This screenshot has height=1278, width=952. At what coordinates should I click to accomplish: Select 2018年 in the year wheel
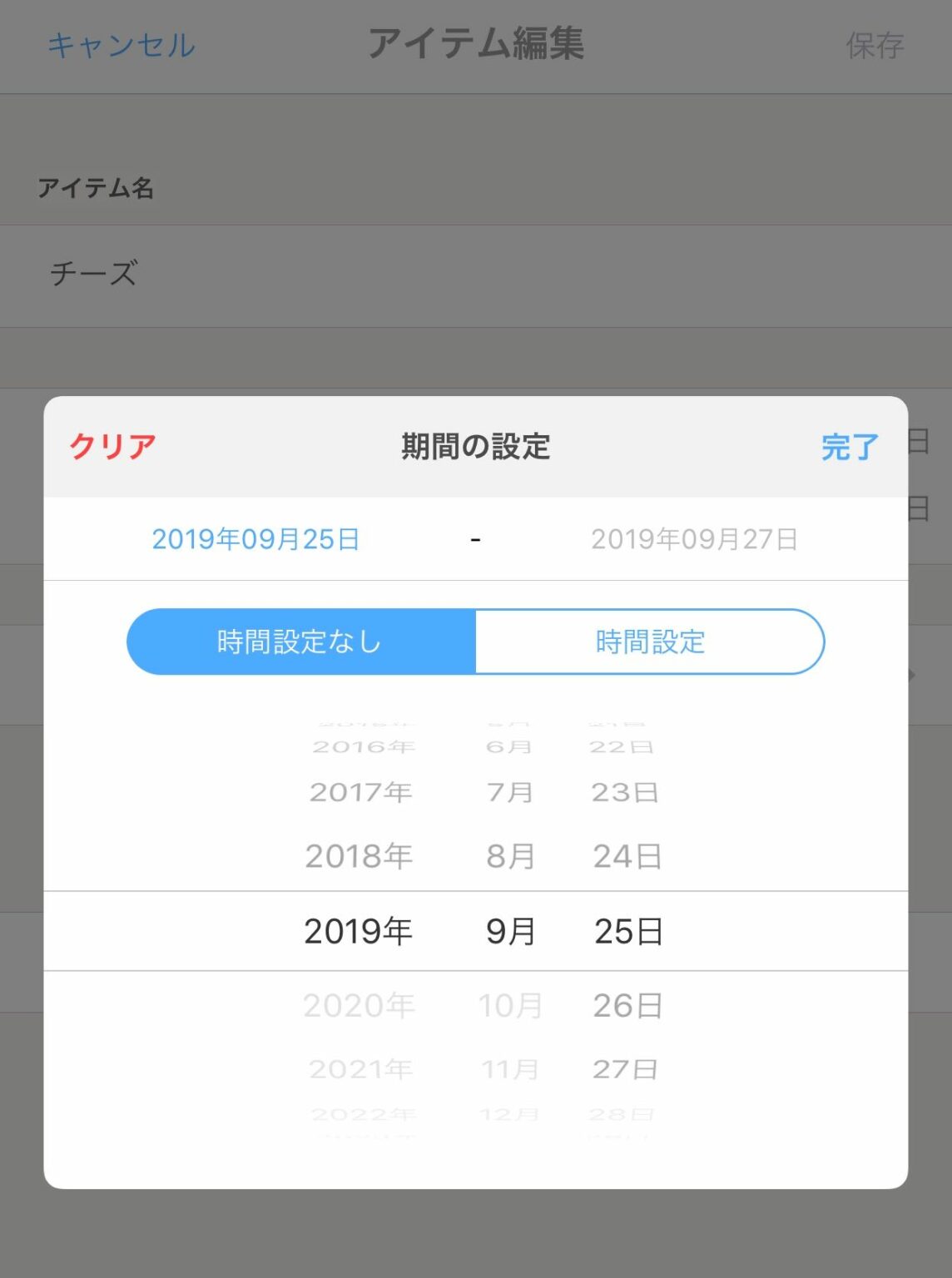(x=360, y=854)
